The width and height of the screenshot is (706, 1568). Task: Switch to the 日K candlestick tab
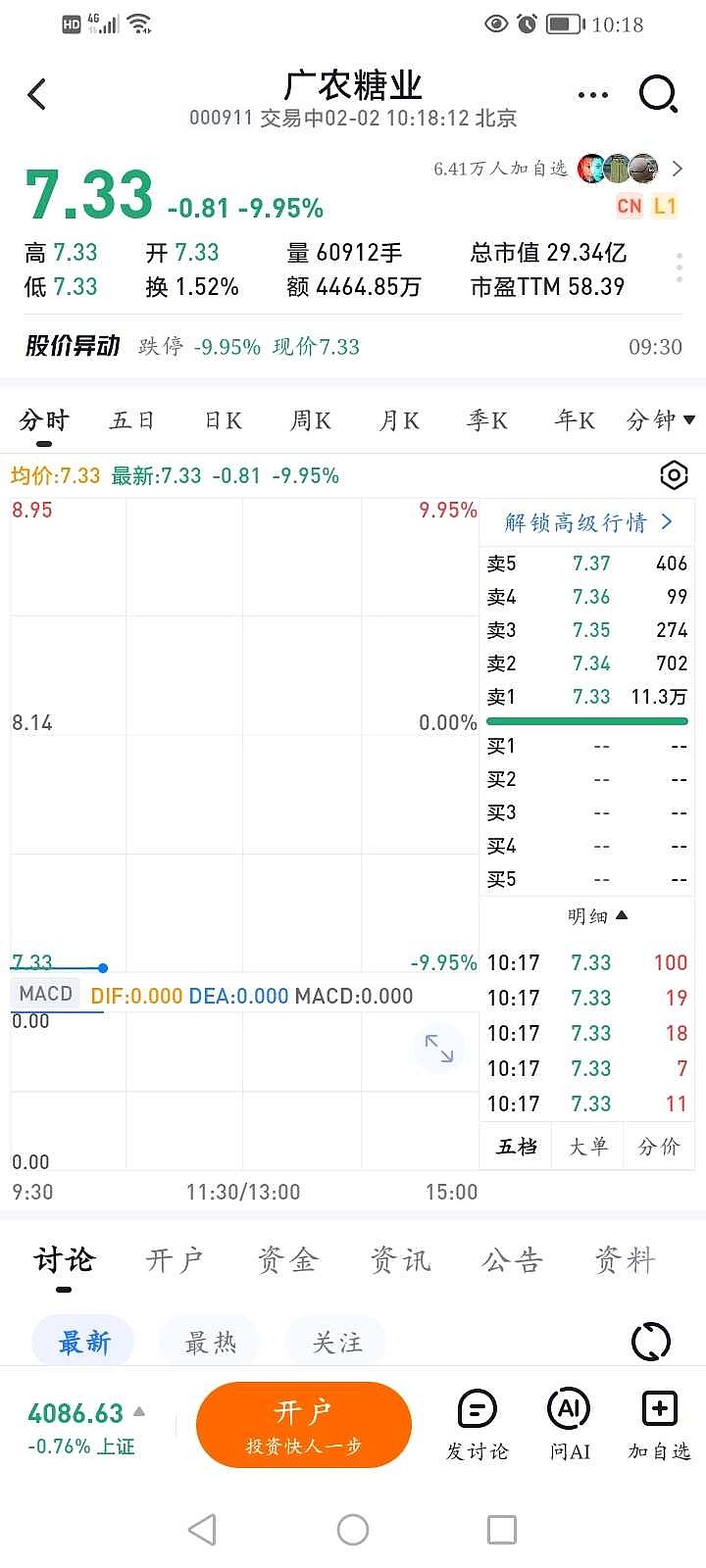220,419
